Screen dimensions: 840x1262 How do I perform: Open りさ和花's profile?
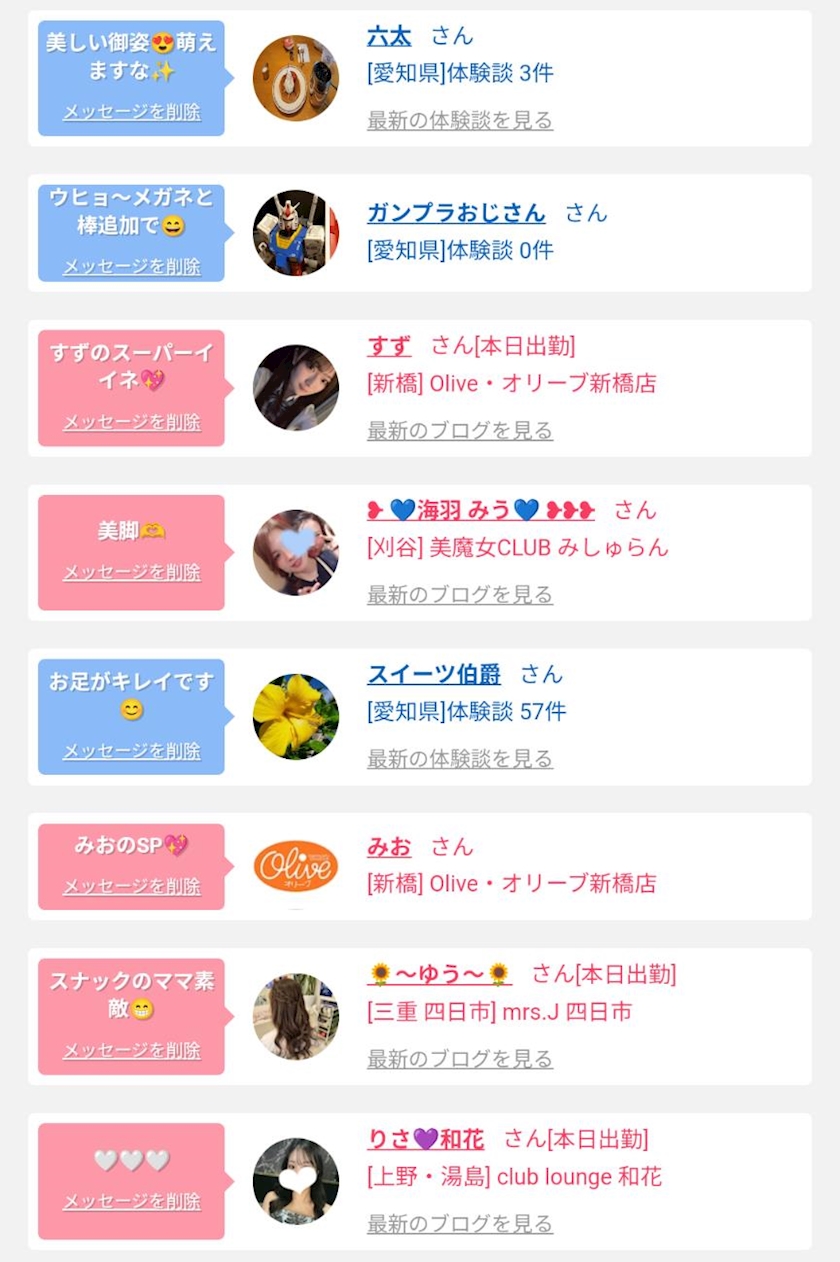426,1140
